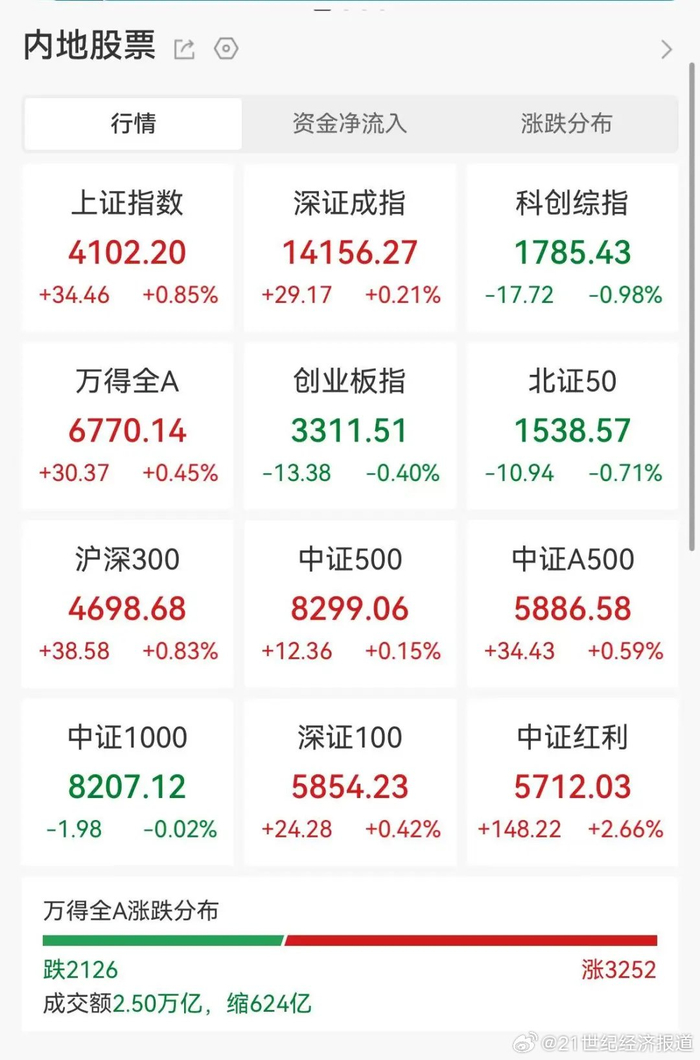Open the 中证A500 index card
This screenshot has height=1060, width=700.
pyautogui.click(x=572, y=604)
